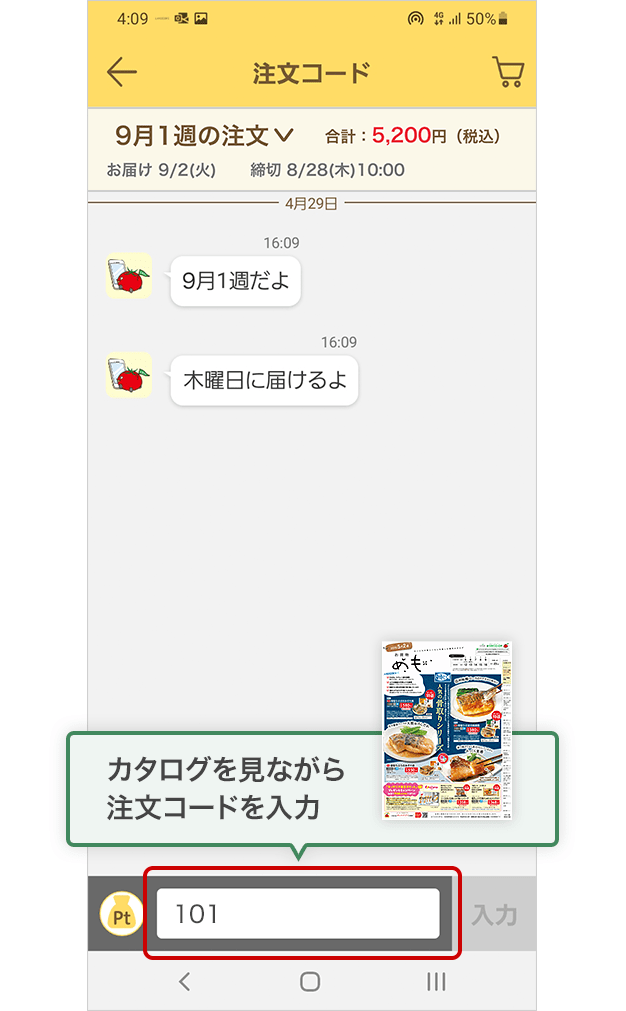Open recent apps from the navigation bar
The height and width of the screenshot is (1011, 626).
point(436,981)
